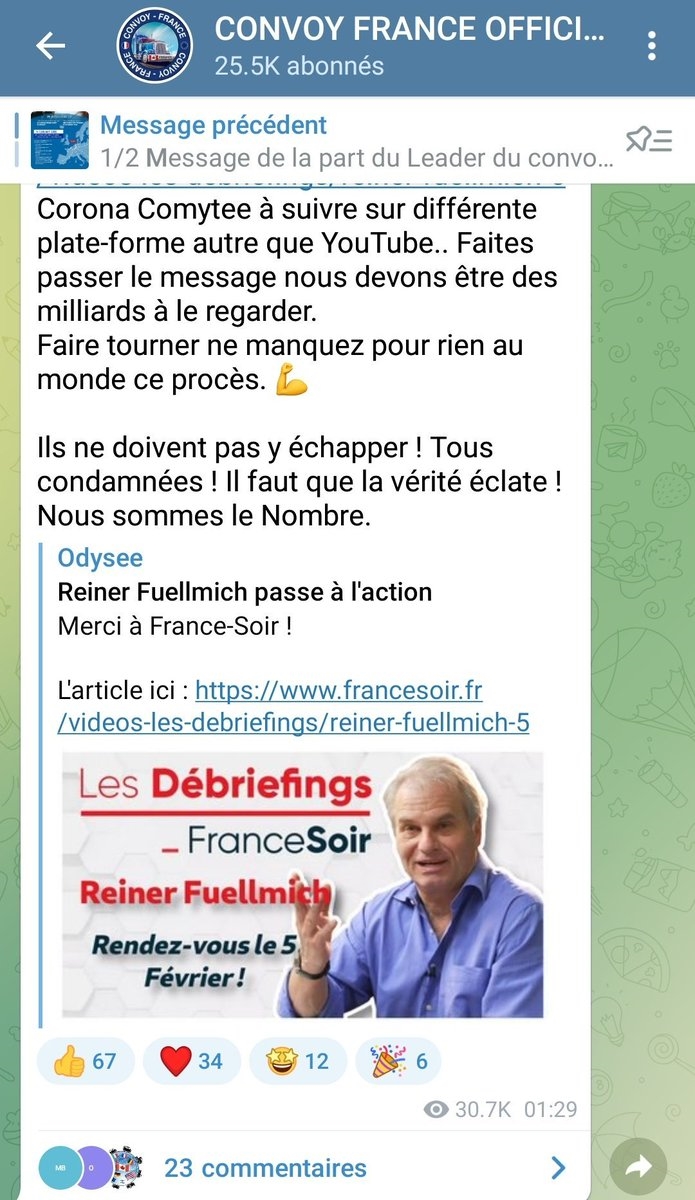
Task: React with the red heart
Action: pos(192,1061)
